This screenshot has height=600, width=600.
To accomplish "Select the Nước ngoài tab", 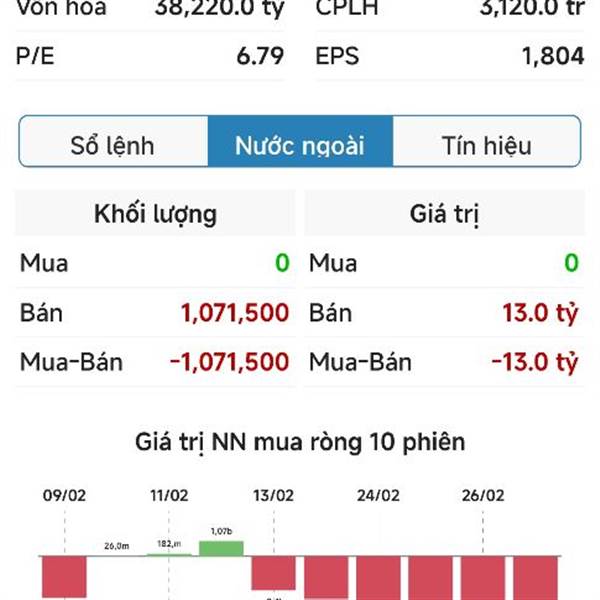I will pyautogui.click(x=300, y=143).
